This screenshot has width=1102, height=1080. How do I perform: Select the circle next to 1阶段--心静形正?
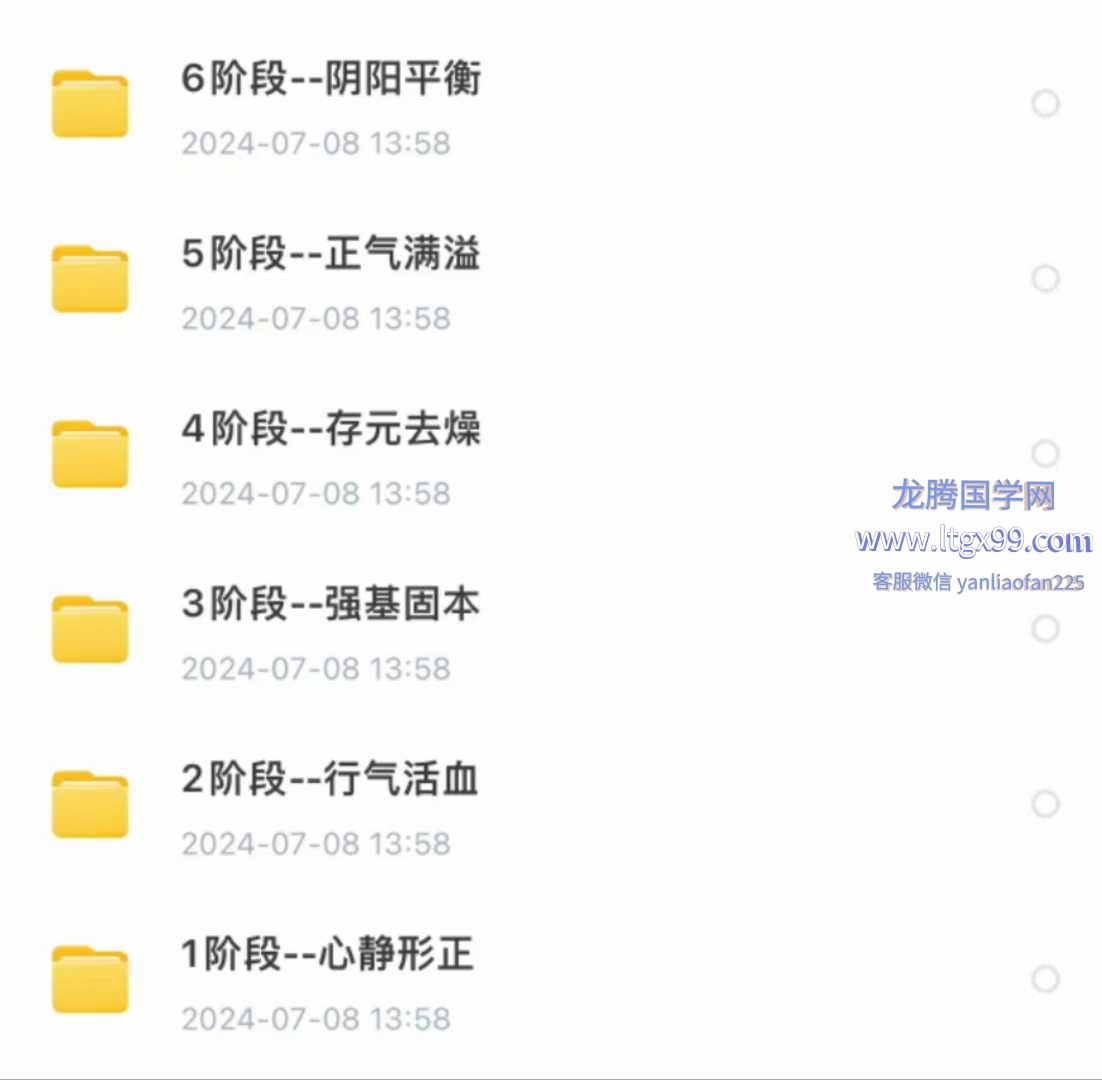coord(1045,978)
